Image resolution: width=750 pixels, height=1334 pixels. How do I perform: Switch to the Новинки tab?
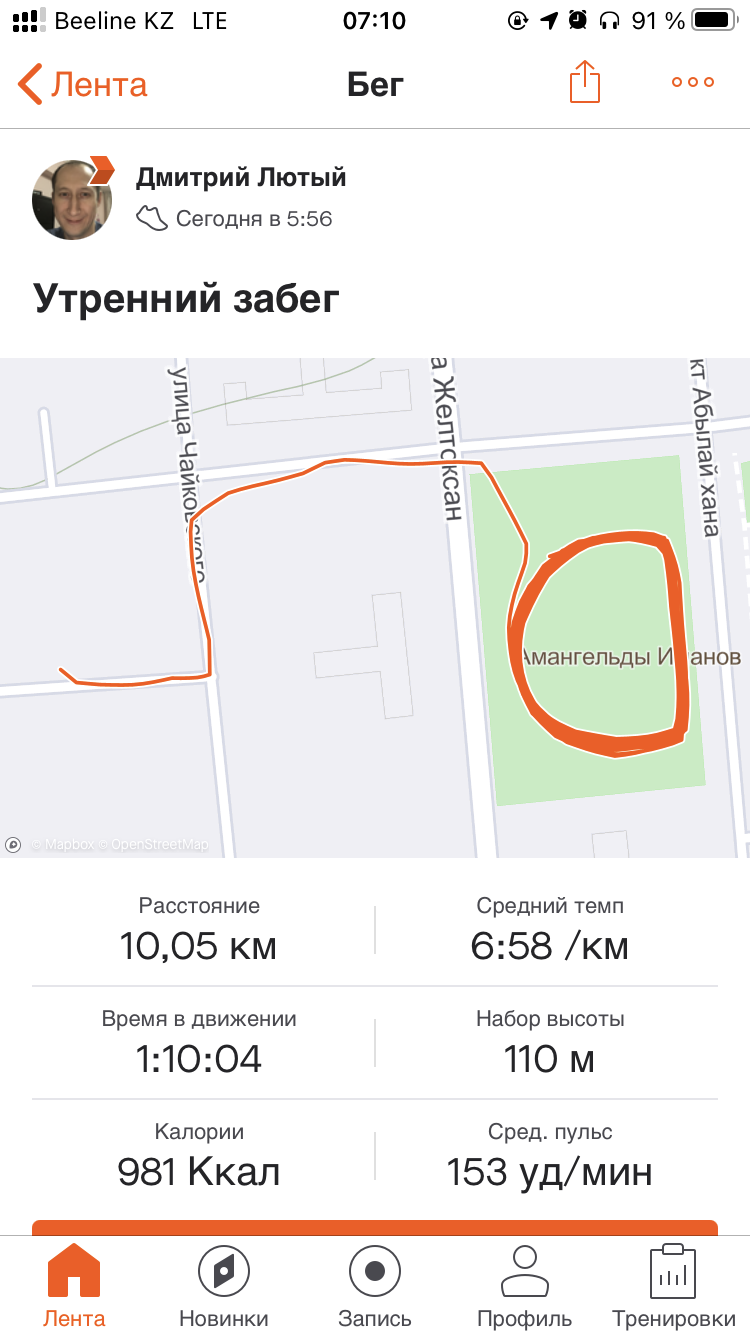click(x=224, y=1285)
